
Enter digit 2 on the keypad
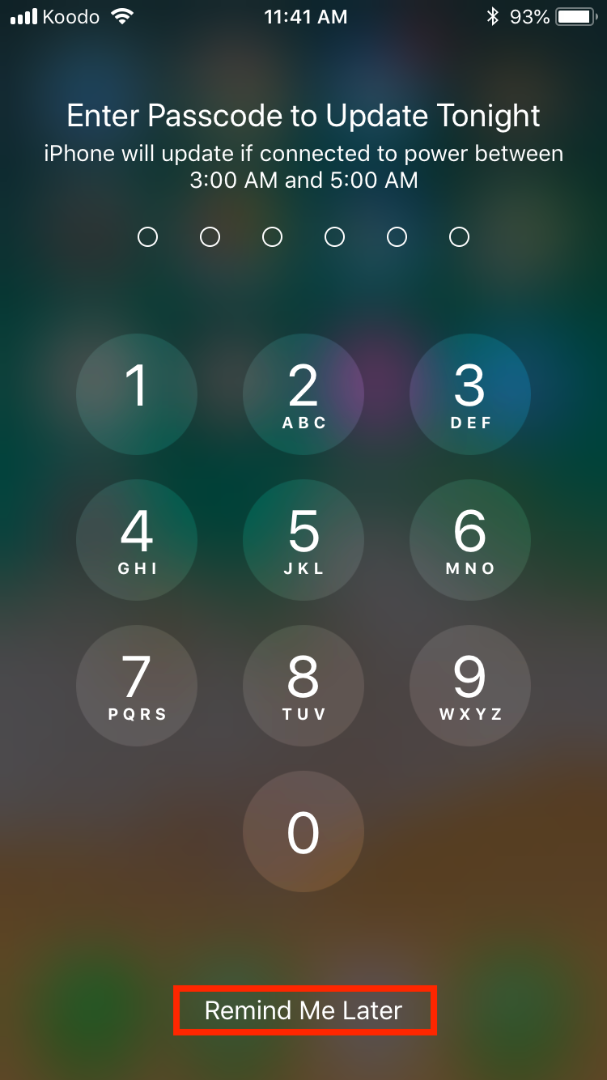tap(303, 394)
